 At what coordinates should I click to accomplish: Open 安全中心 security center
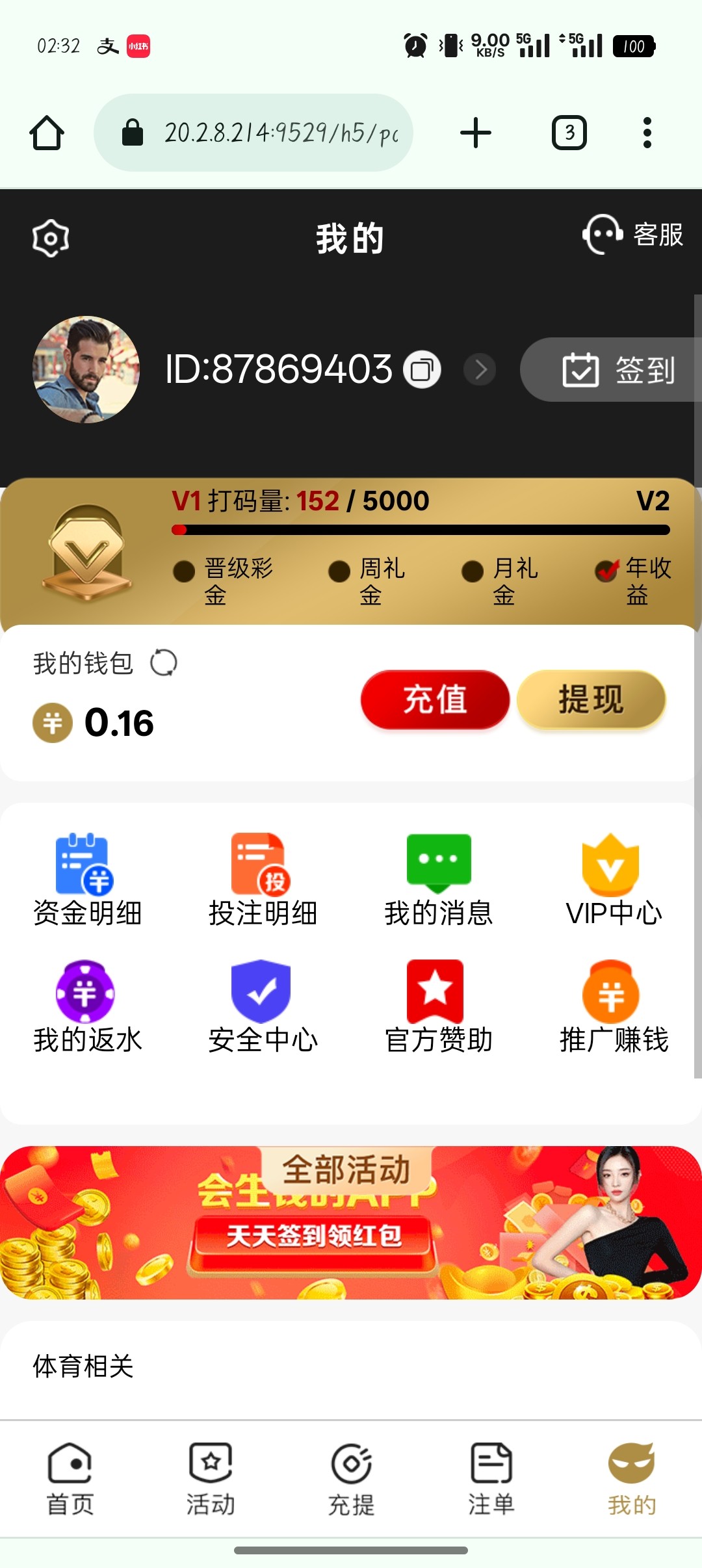[263, 1006]
